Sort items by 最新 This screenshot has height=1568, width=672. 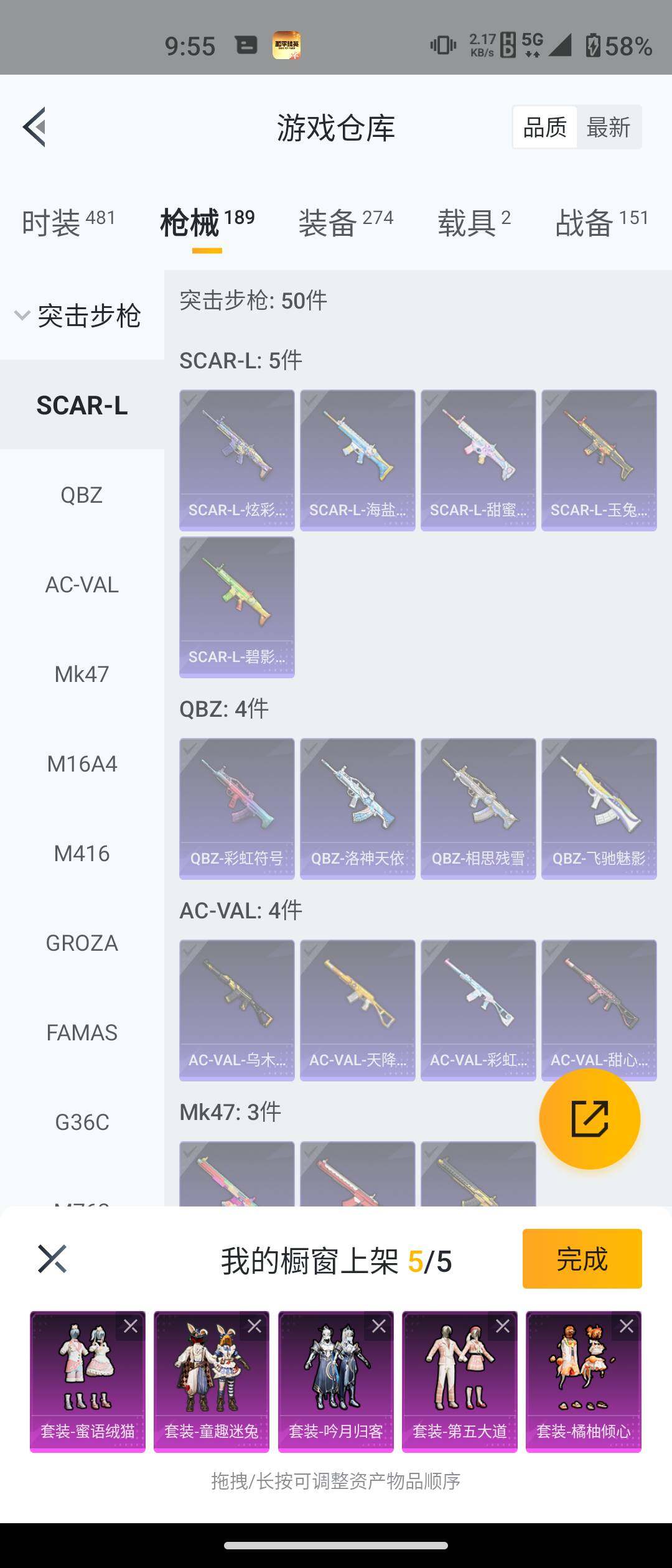[608, 128]
